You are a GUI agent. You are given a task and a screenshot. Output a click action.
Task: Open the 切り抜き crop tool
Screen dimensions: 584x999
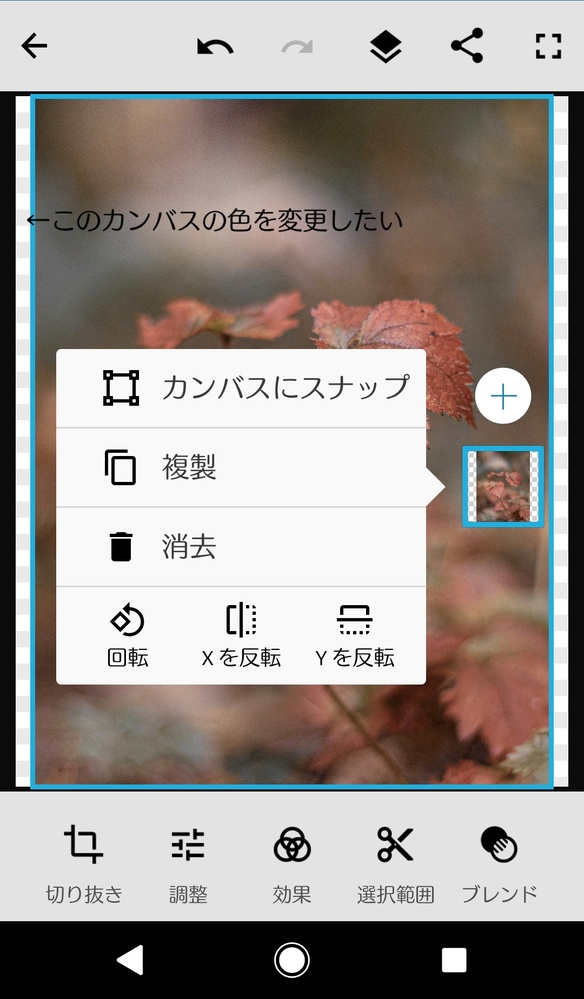(84, 864)
